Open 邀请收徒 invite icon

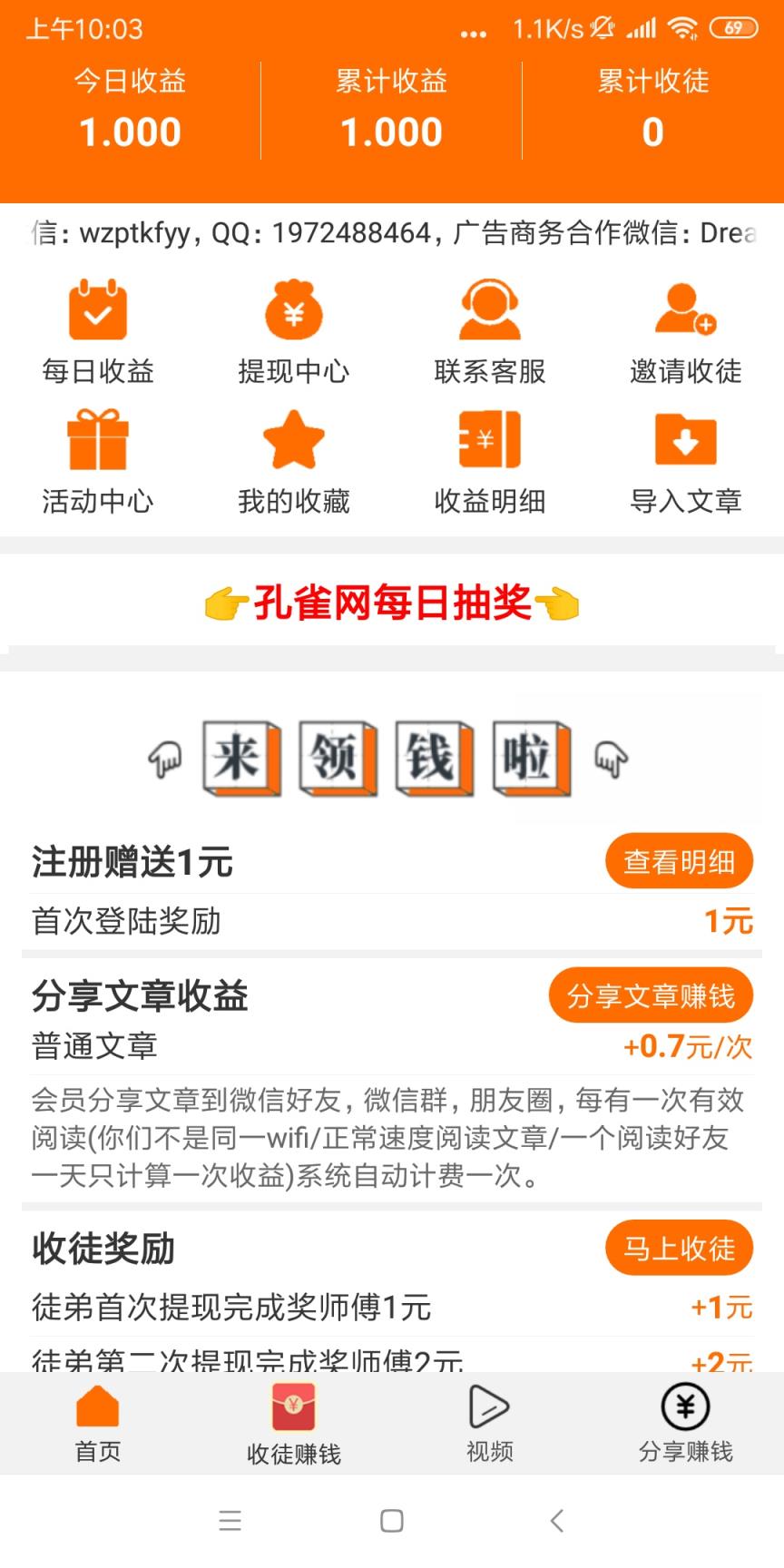pyautogui.click(x=685, y=310)
